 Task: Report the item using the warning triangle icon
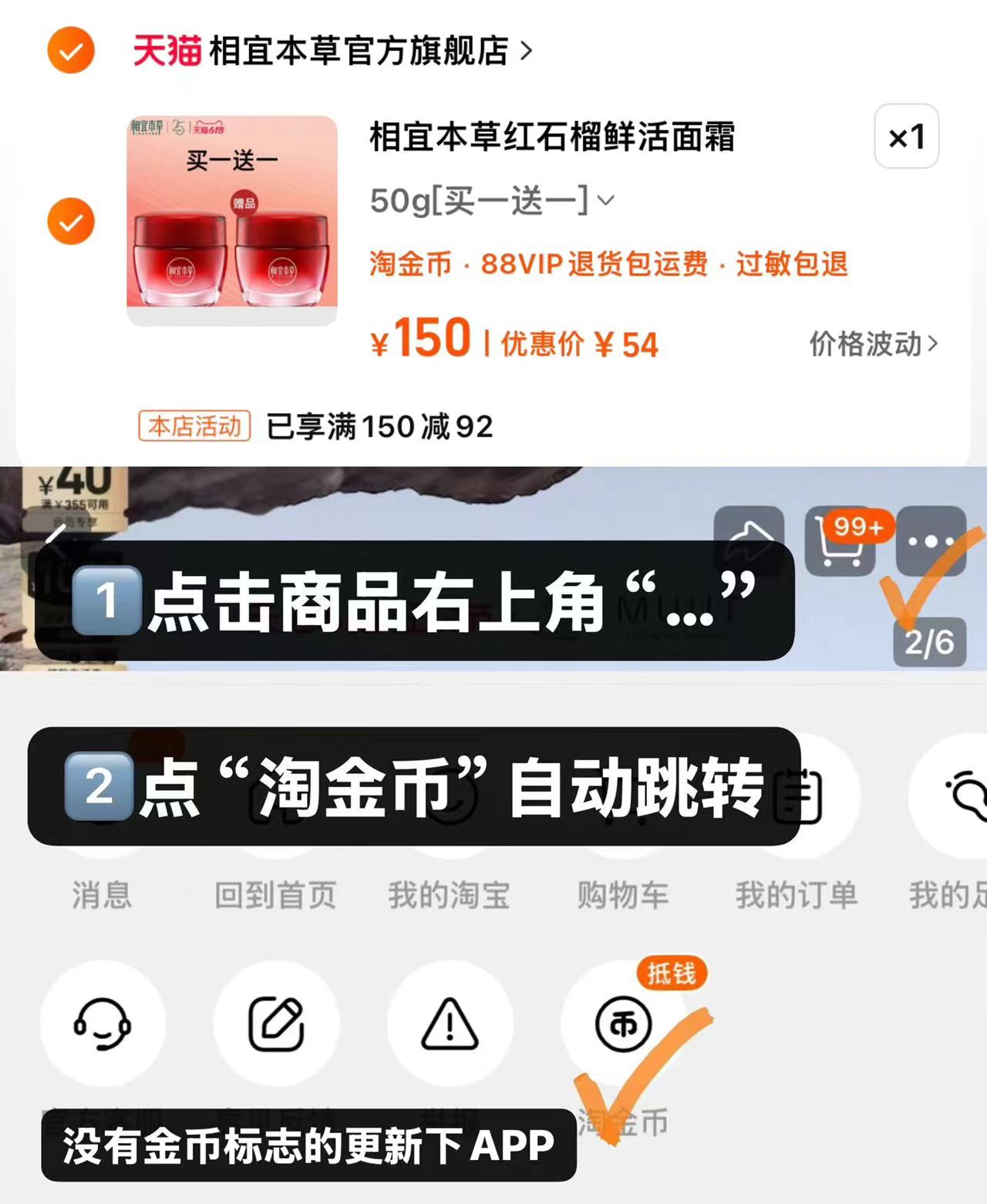click(x=451, y=1023)
